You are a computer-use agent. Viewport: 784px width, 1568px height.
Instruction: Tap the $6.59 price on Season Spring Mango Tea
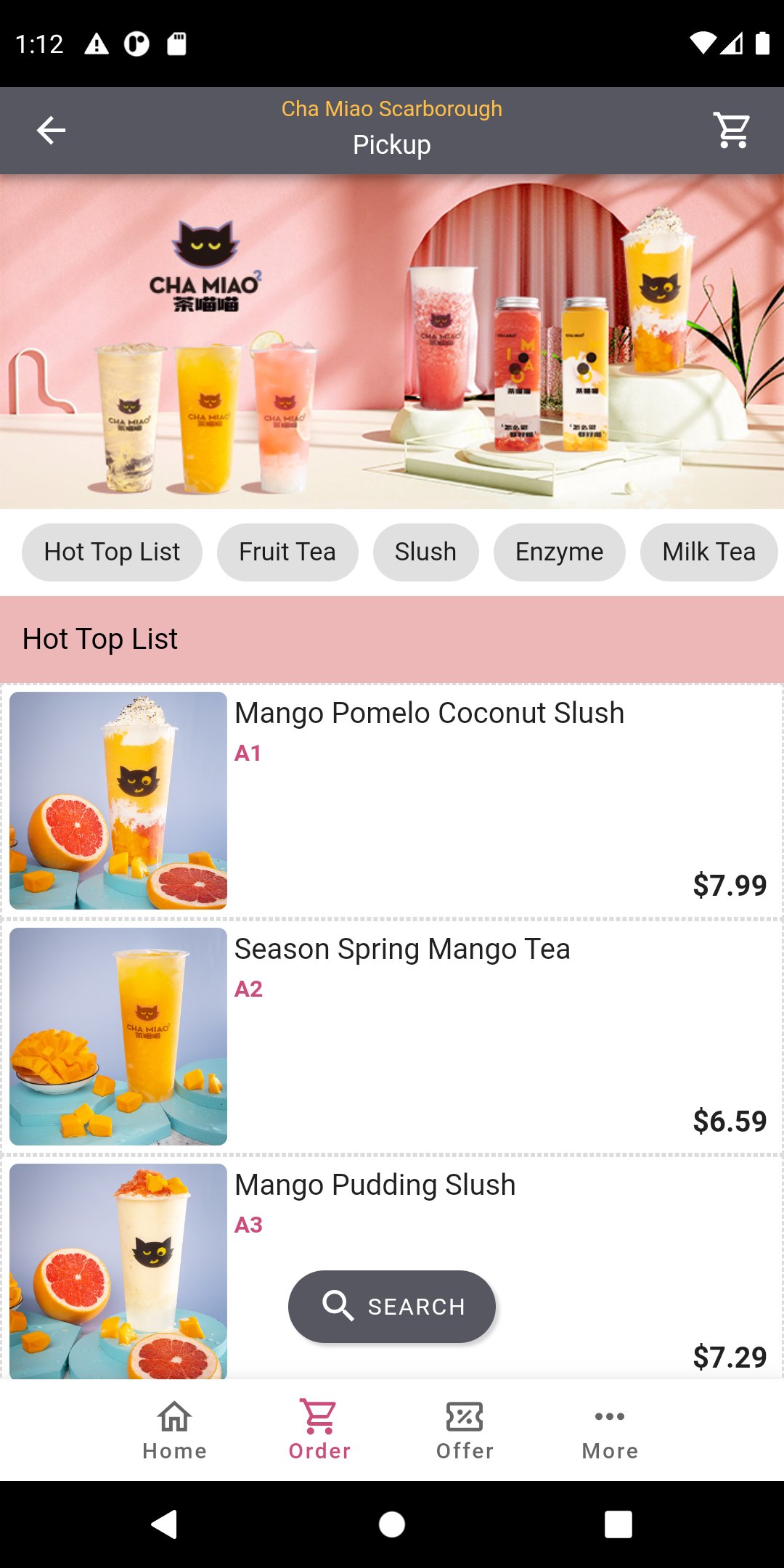tap(729, 1121)
